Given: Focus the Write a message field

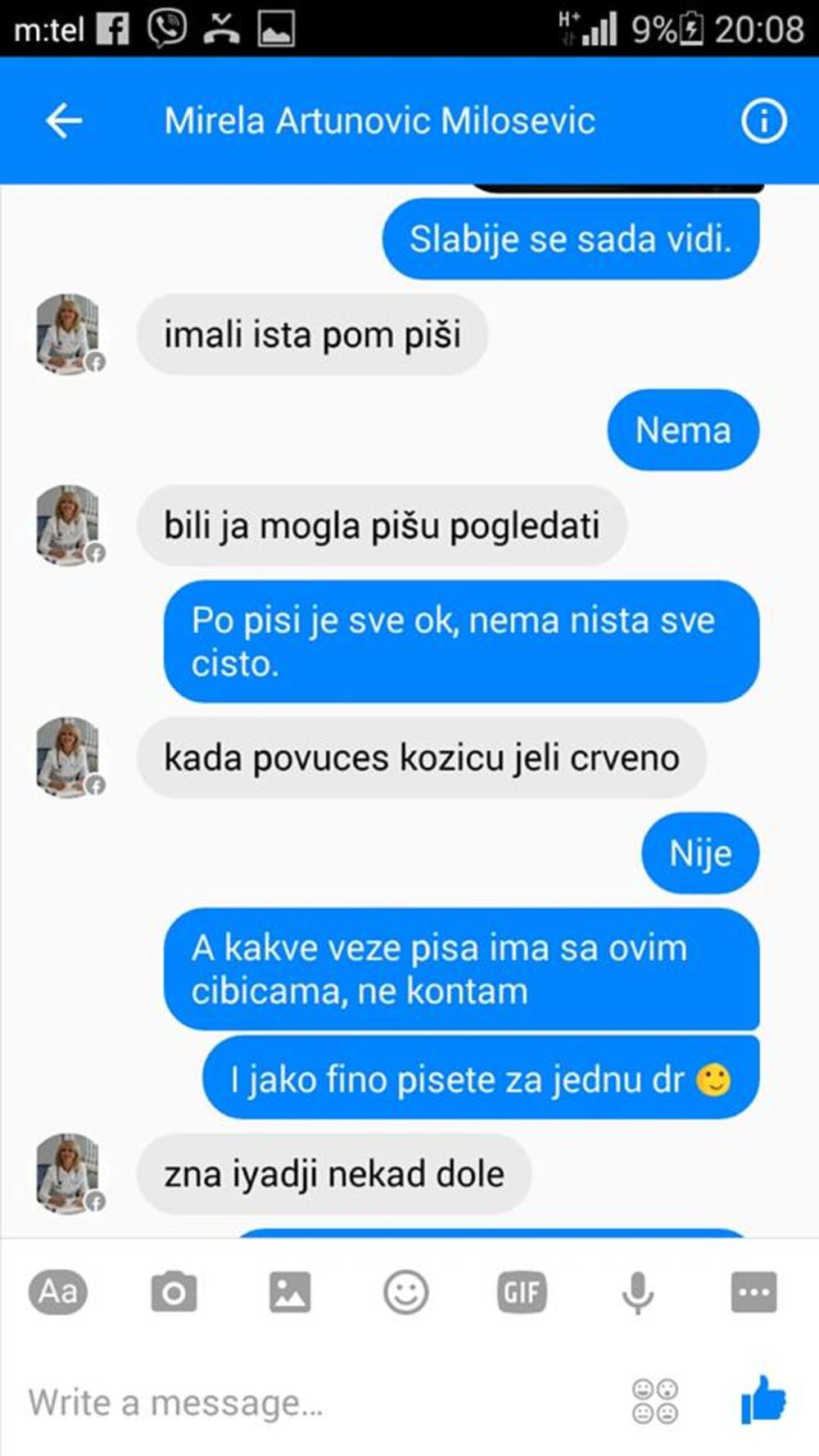Looking at the screenshot, I should (311, 1402).
